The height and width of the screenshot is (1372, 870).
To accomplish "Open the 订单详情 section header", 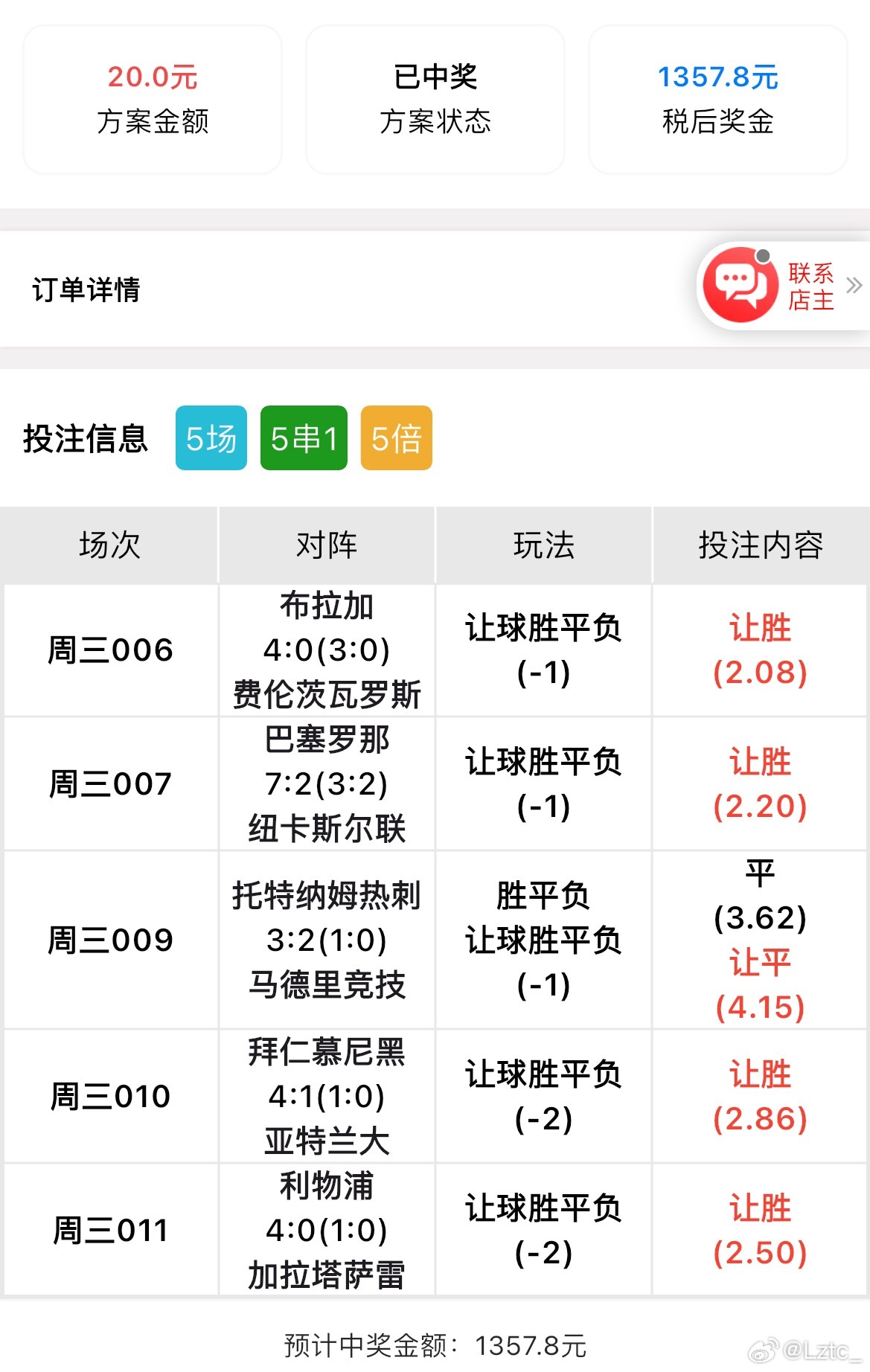I will pos(86,290).
